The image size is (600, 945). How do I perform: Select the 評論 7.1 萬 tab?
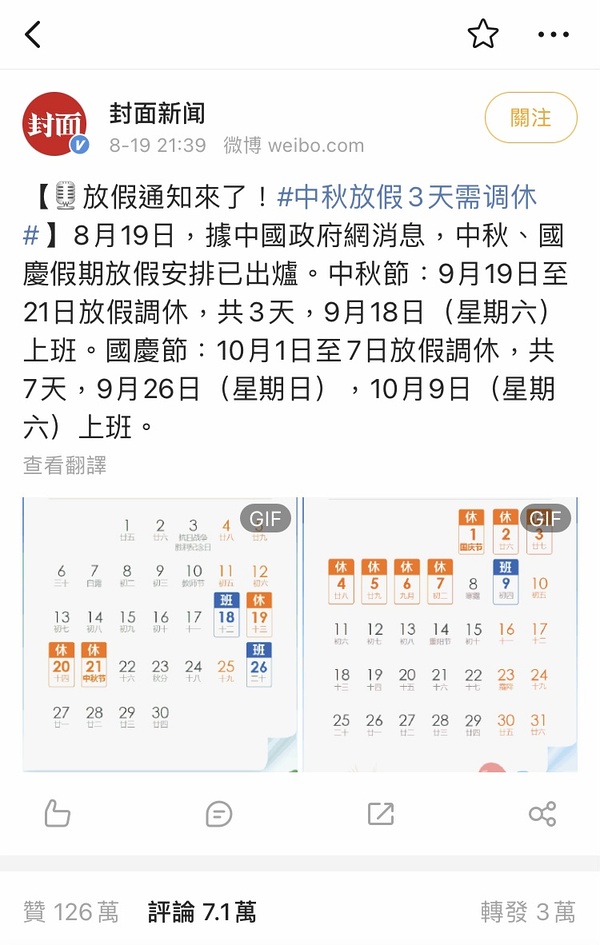point(202,911)
